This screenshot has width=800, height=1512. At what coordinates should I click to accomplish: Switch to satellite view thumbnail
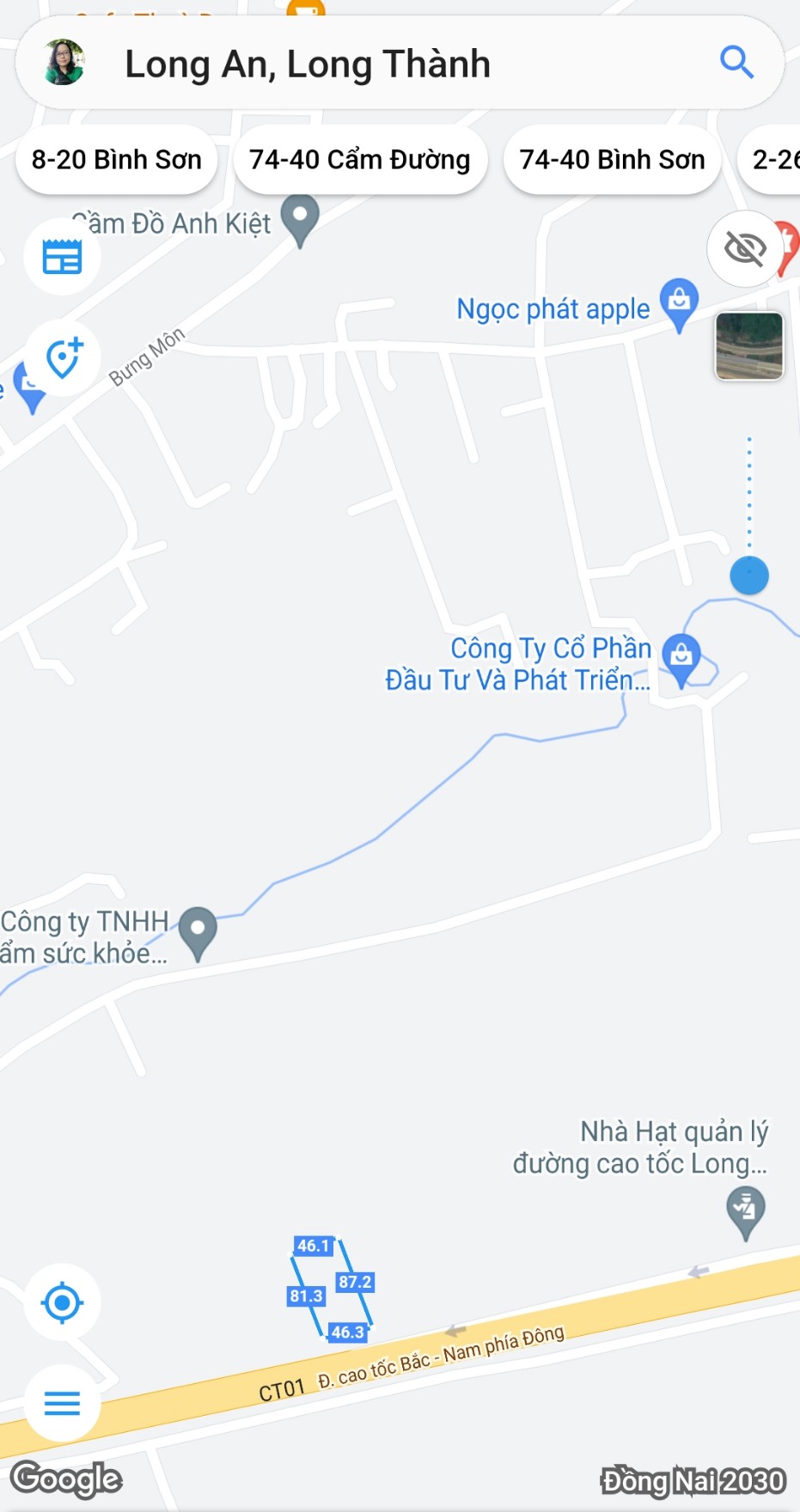[x=749, y=346]
